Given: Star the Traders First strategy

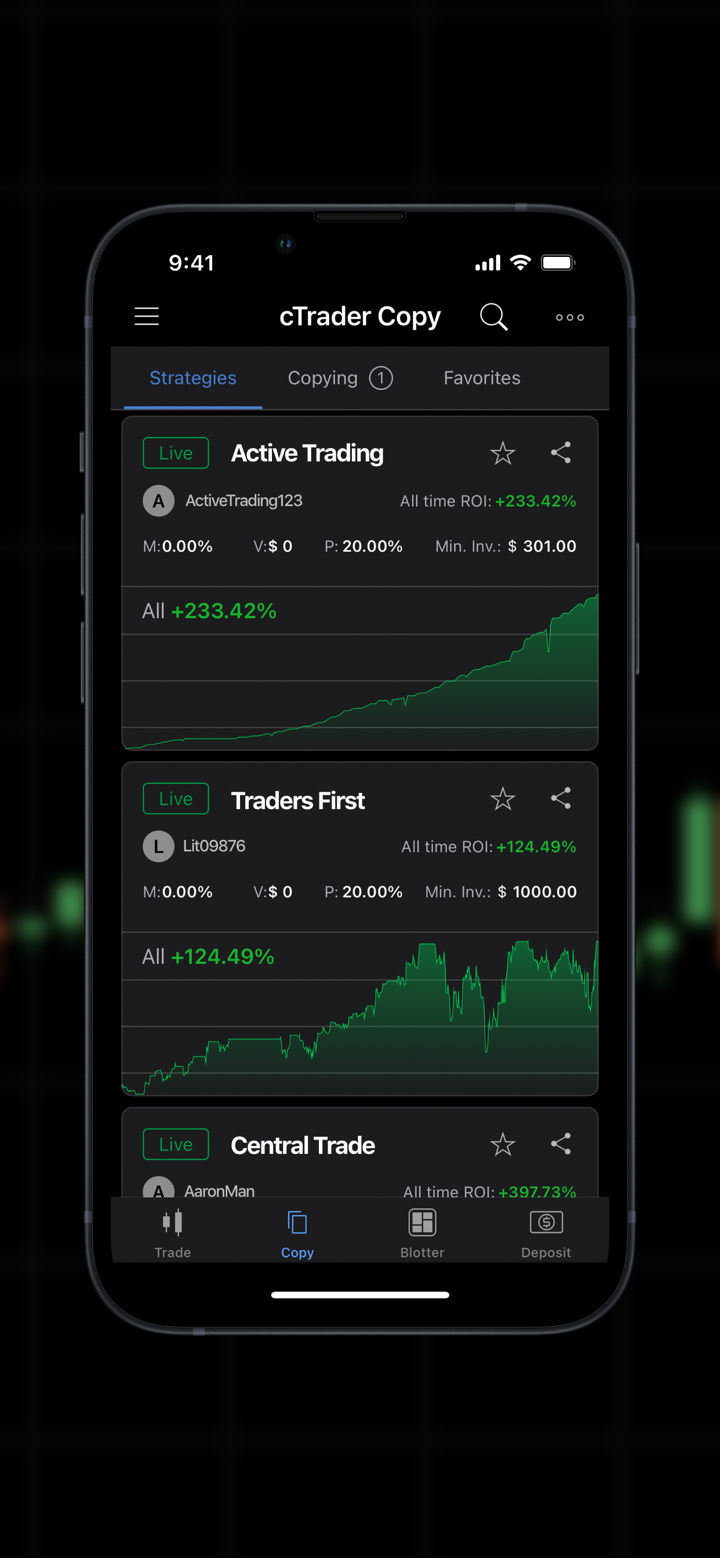Looking at the screenshot, I should point(503,799).
